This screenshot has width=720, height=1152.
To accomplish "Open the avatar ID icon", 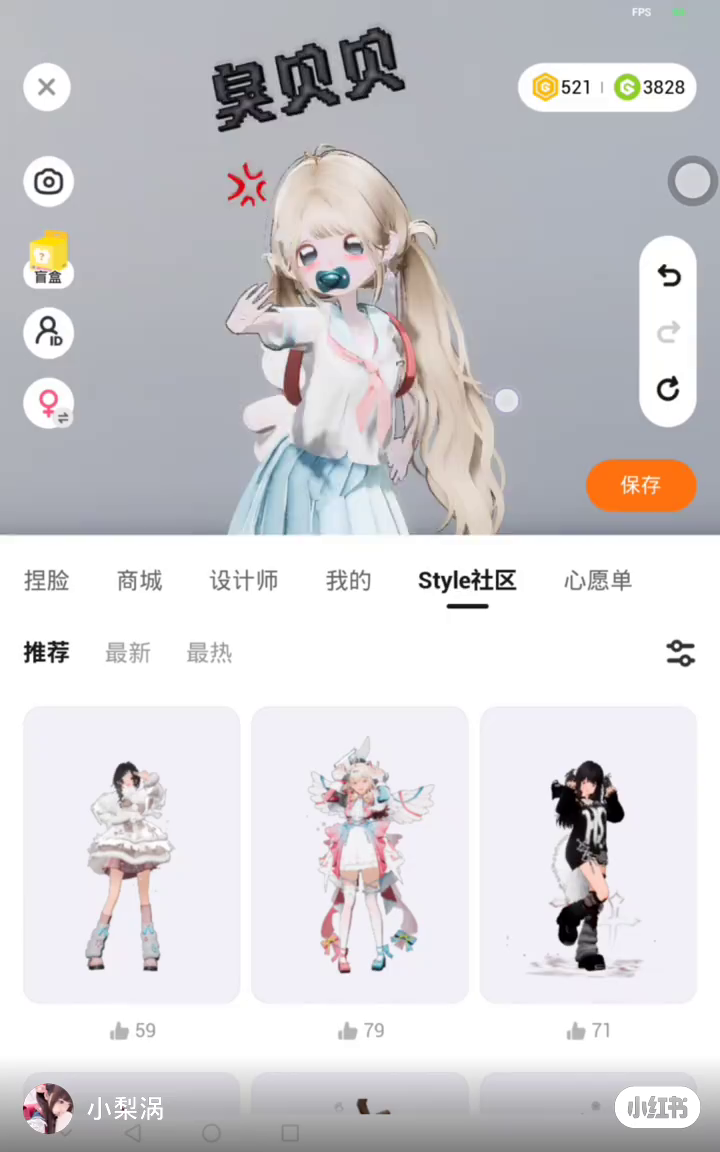I will tap(48, 333).
